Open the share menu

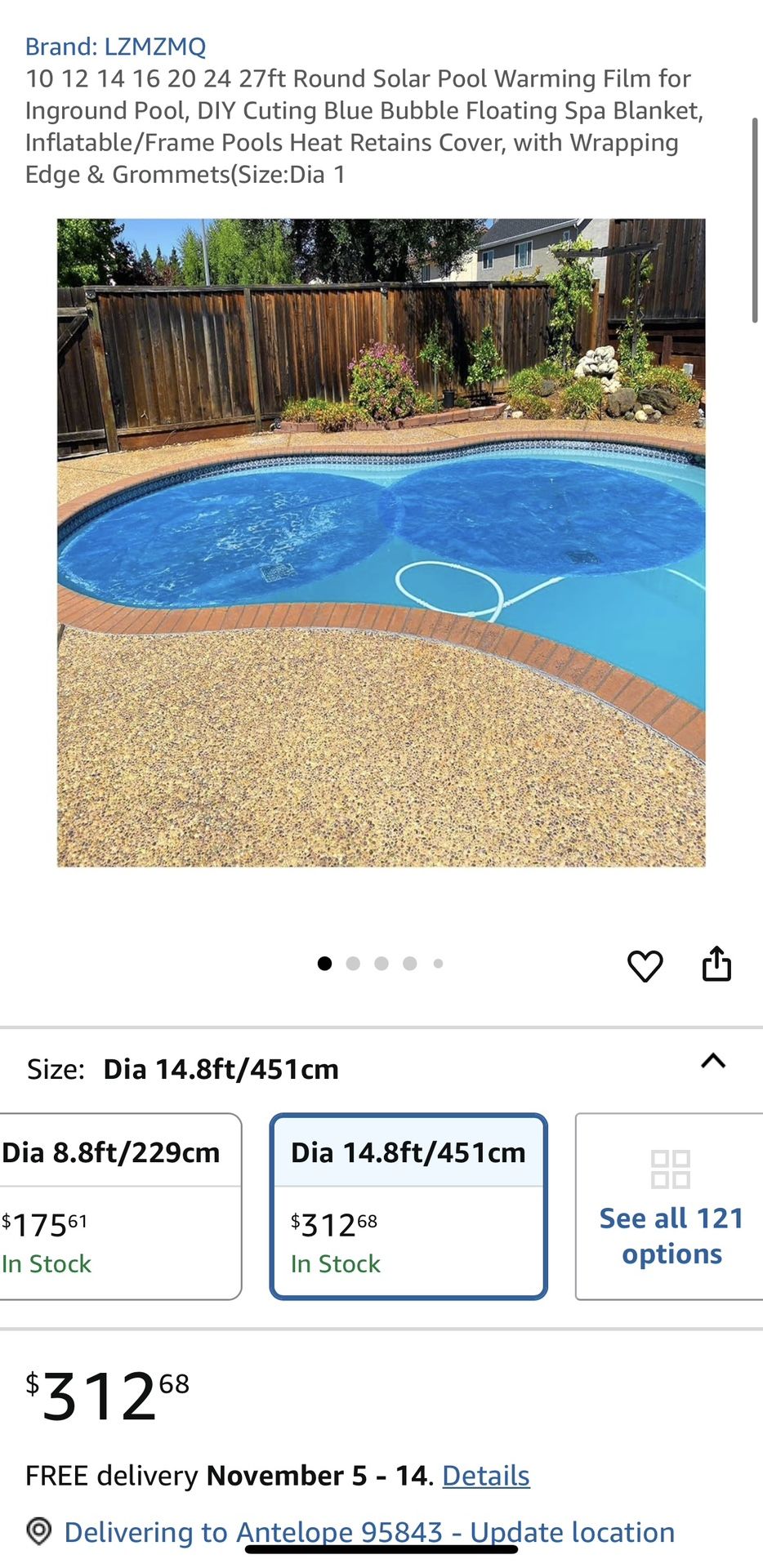pyautogui.click(x=717, y=964)
